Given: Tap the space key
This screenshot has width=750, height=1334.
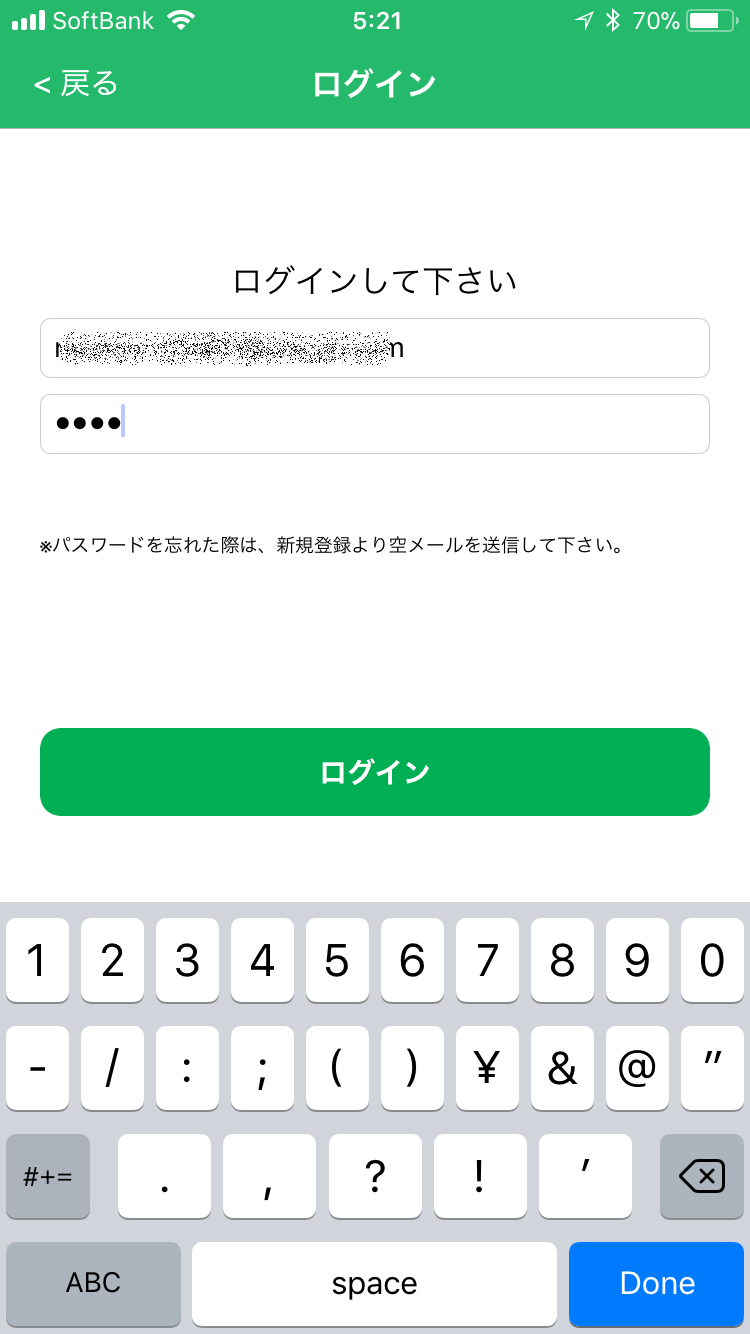Looking at the screenshot, I should click(x=374, y=1284).
